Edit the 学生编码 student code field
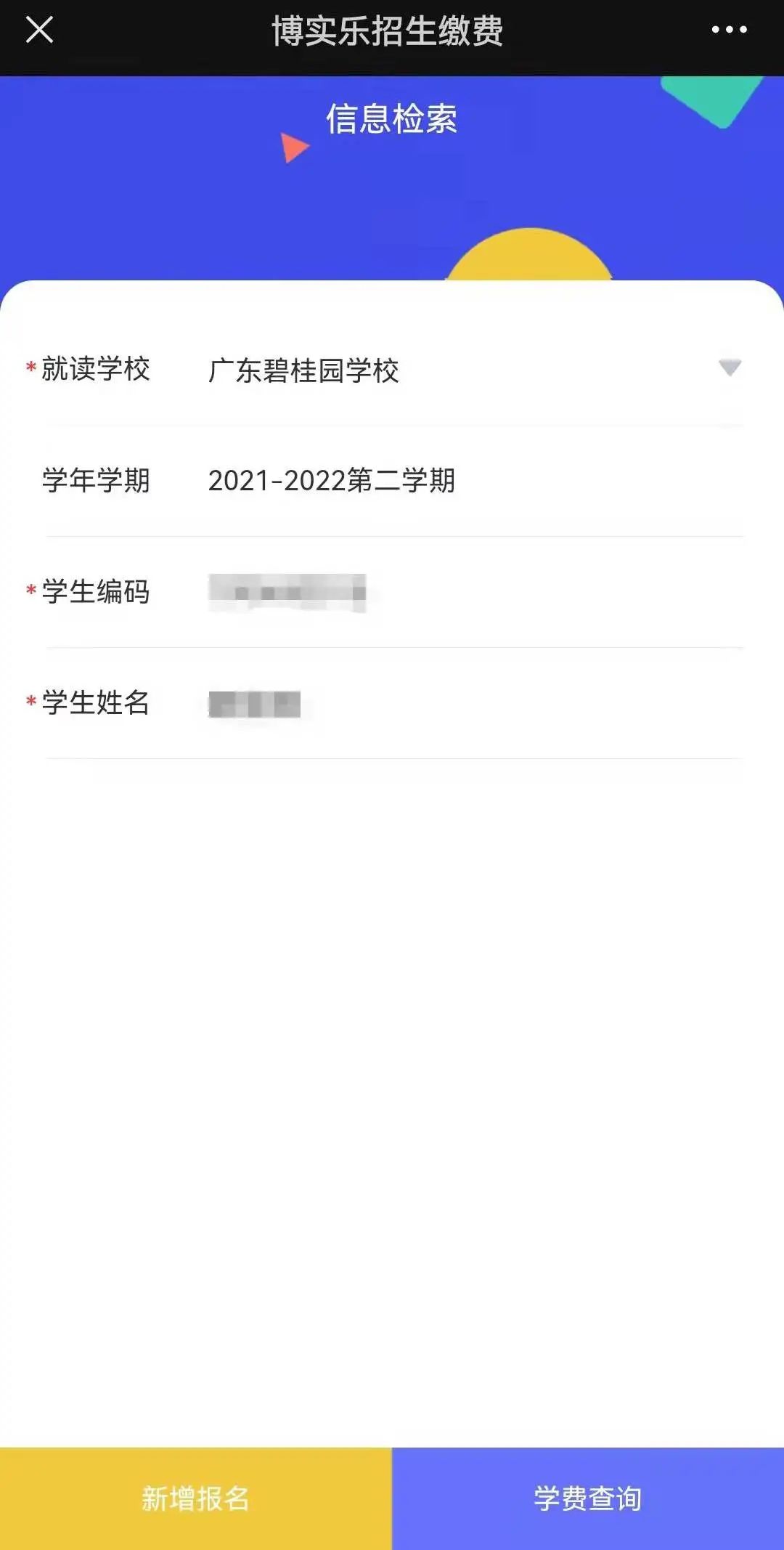Screen dimensions: 784x1550 (x=475, y=592)
